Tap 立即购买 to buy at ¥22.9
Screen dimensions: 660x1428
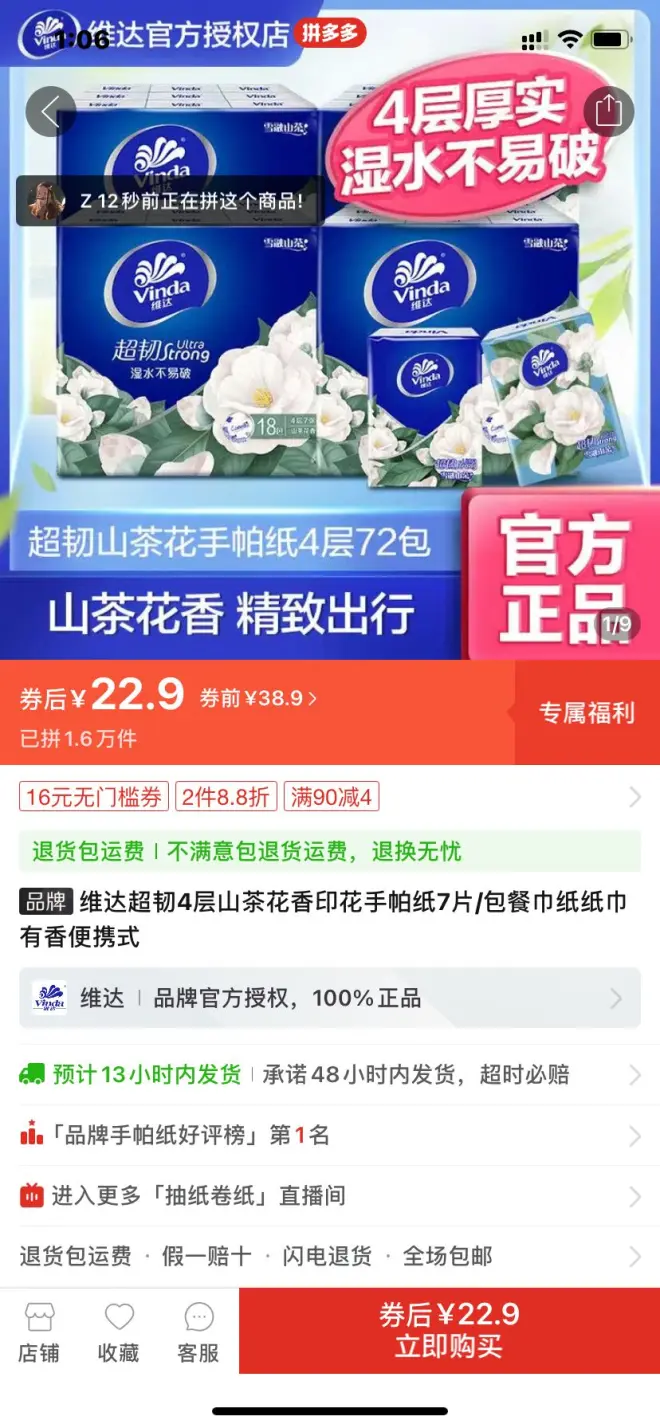449,1330
